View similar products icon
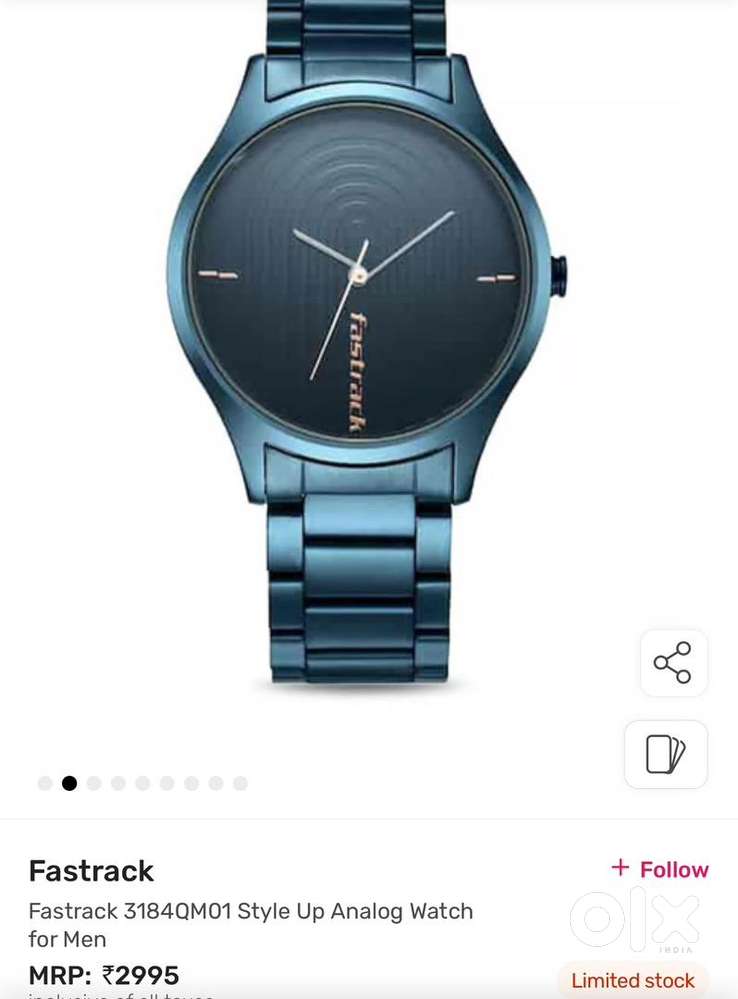Image resolution: width=738 pixels, height=999 pixels. pos(666,754)
